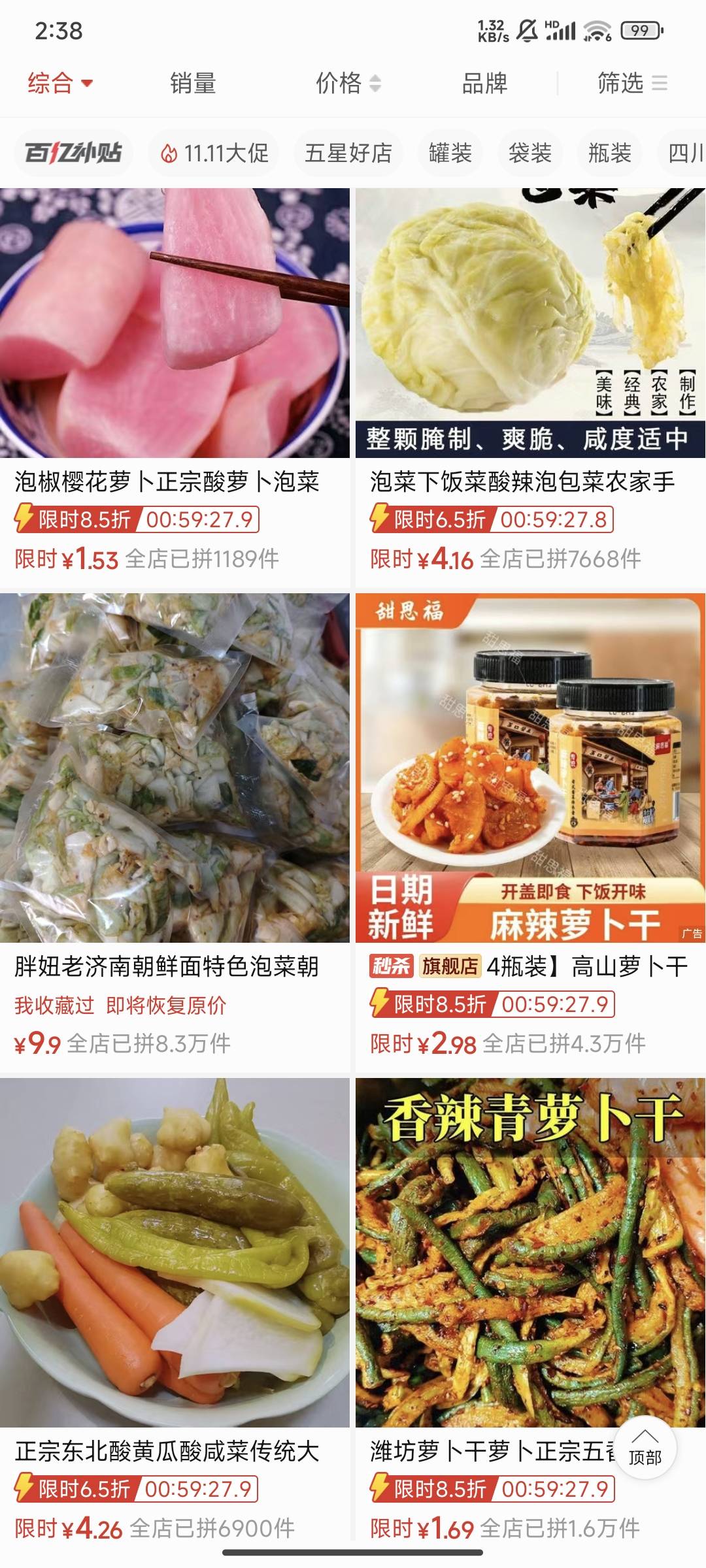Jump back to top with 顶部 button
706x1568 pixels.
point(645,1447)
